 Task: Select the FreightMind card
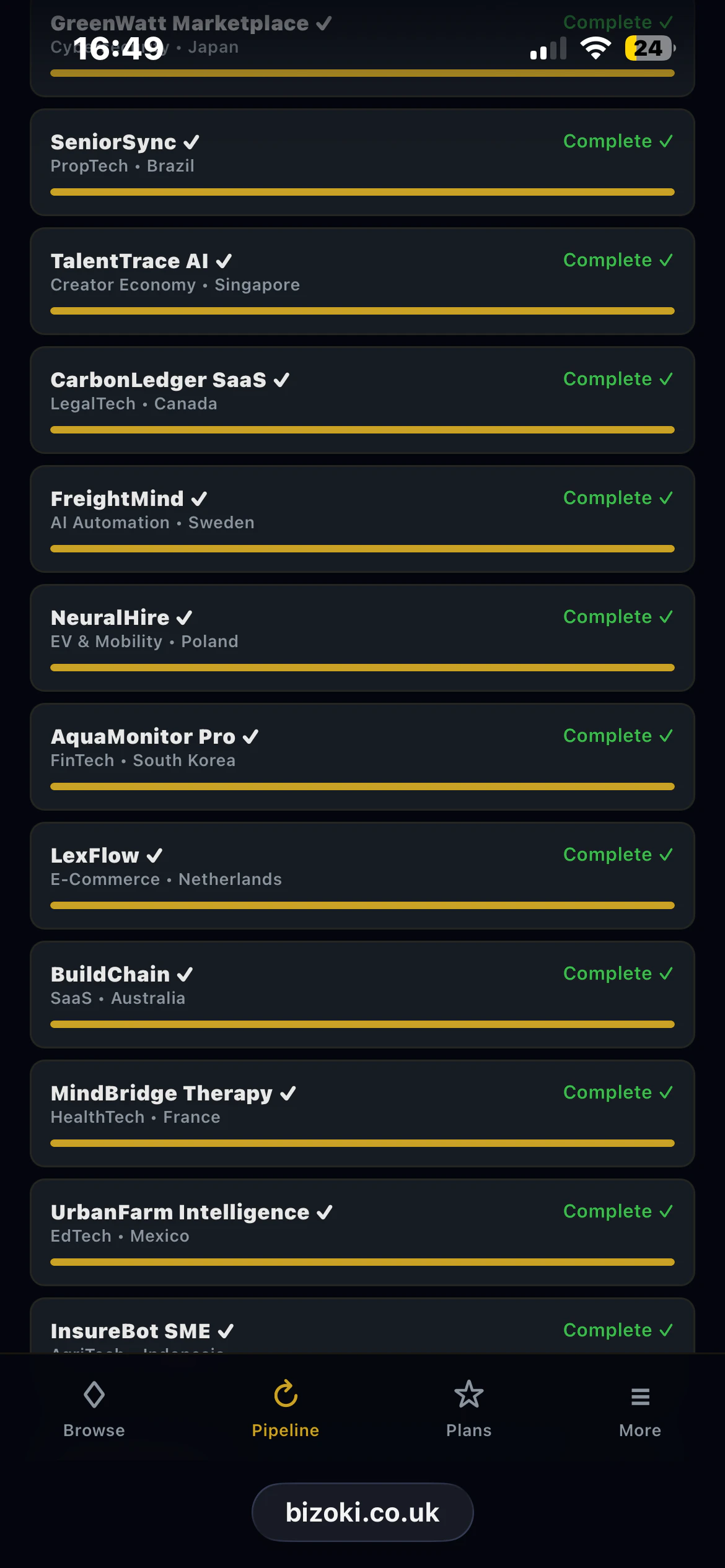pos(362,519)
